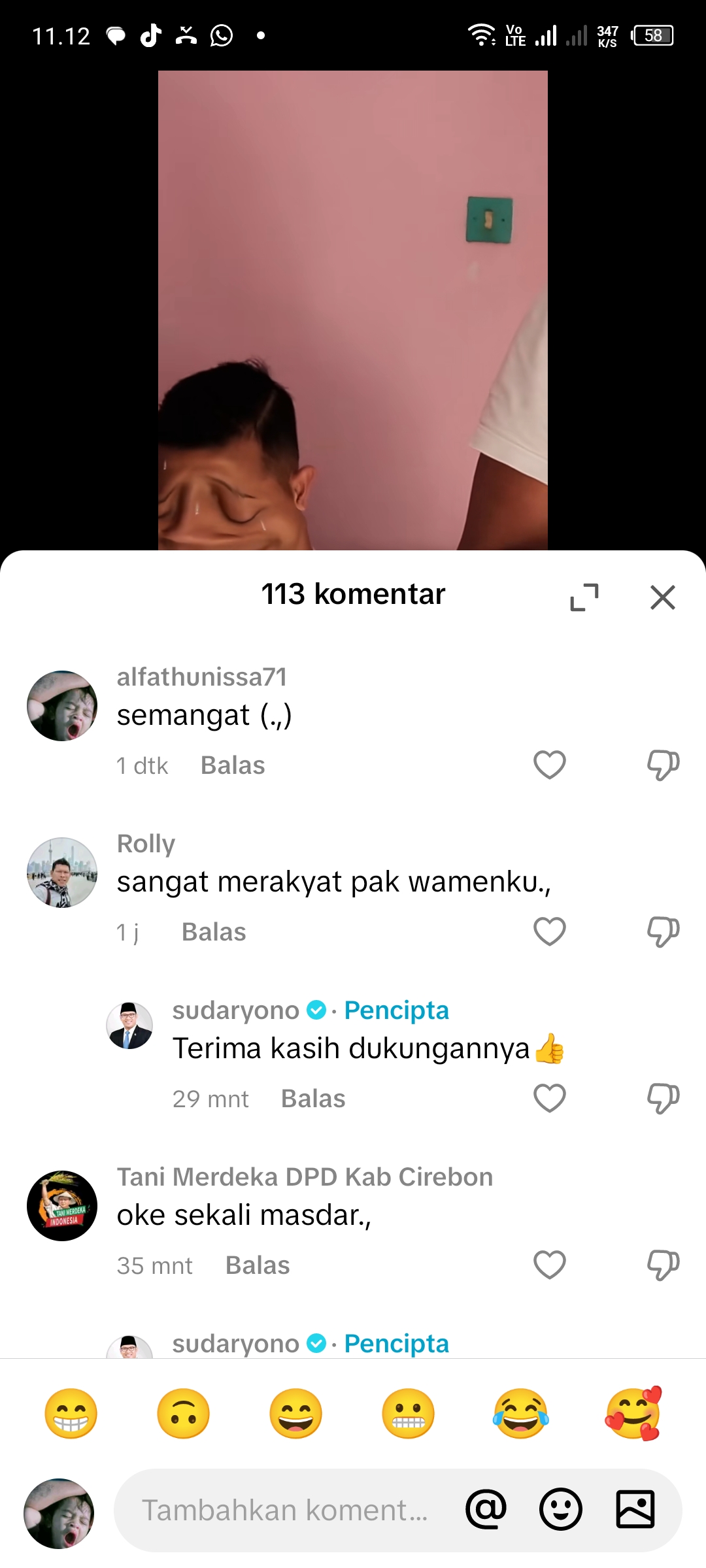The width and height of the screenshot is (706, 1568).
Task: Open the emoji picker in comment box
Action: coord(560,1509)
